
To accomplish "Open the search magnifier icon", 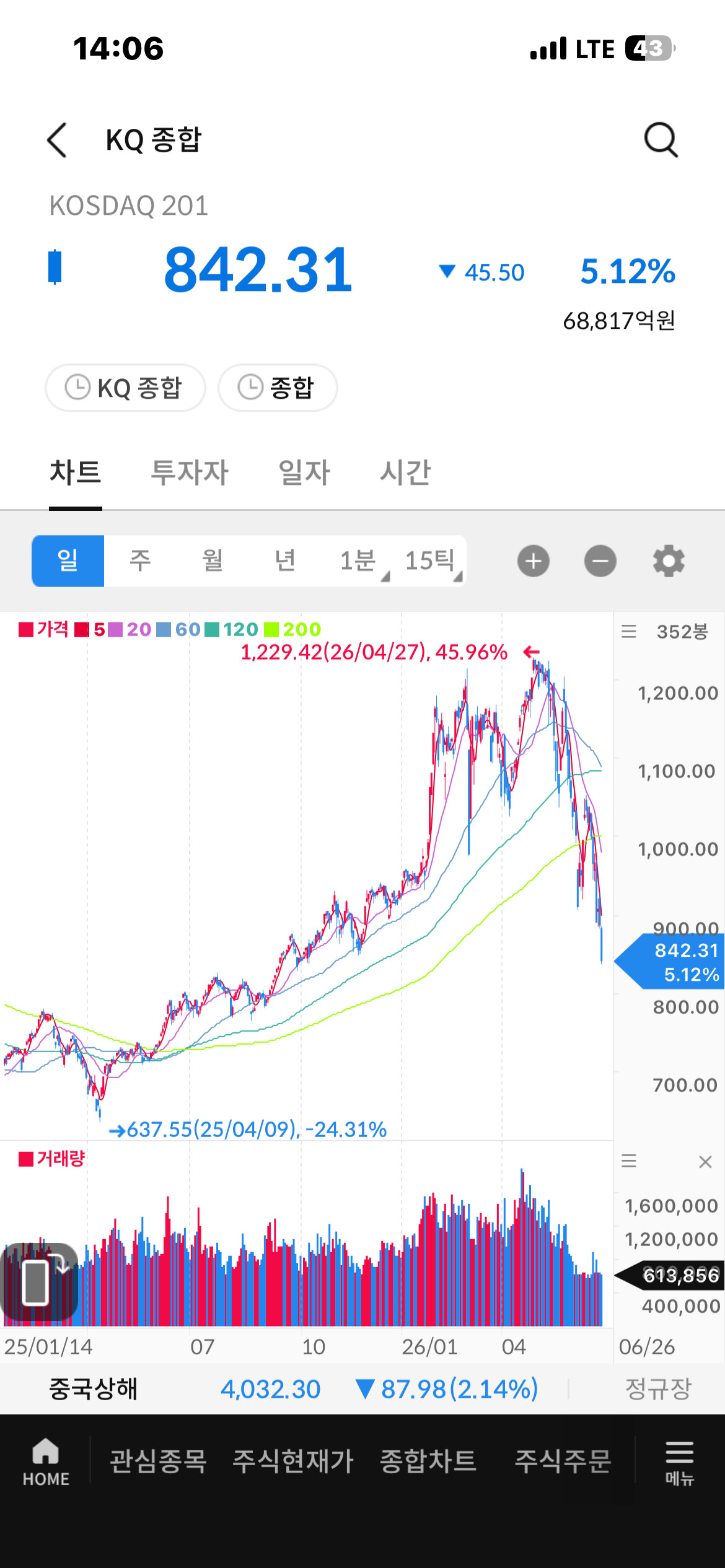I will [x=661, y=140].
